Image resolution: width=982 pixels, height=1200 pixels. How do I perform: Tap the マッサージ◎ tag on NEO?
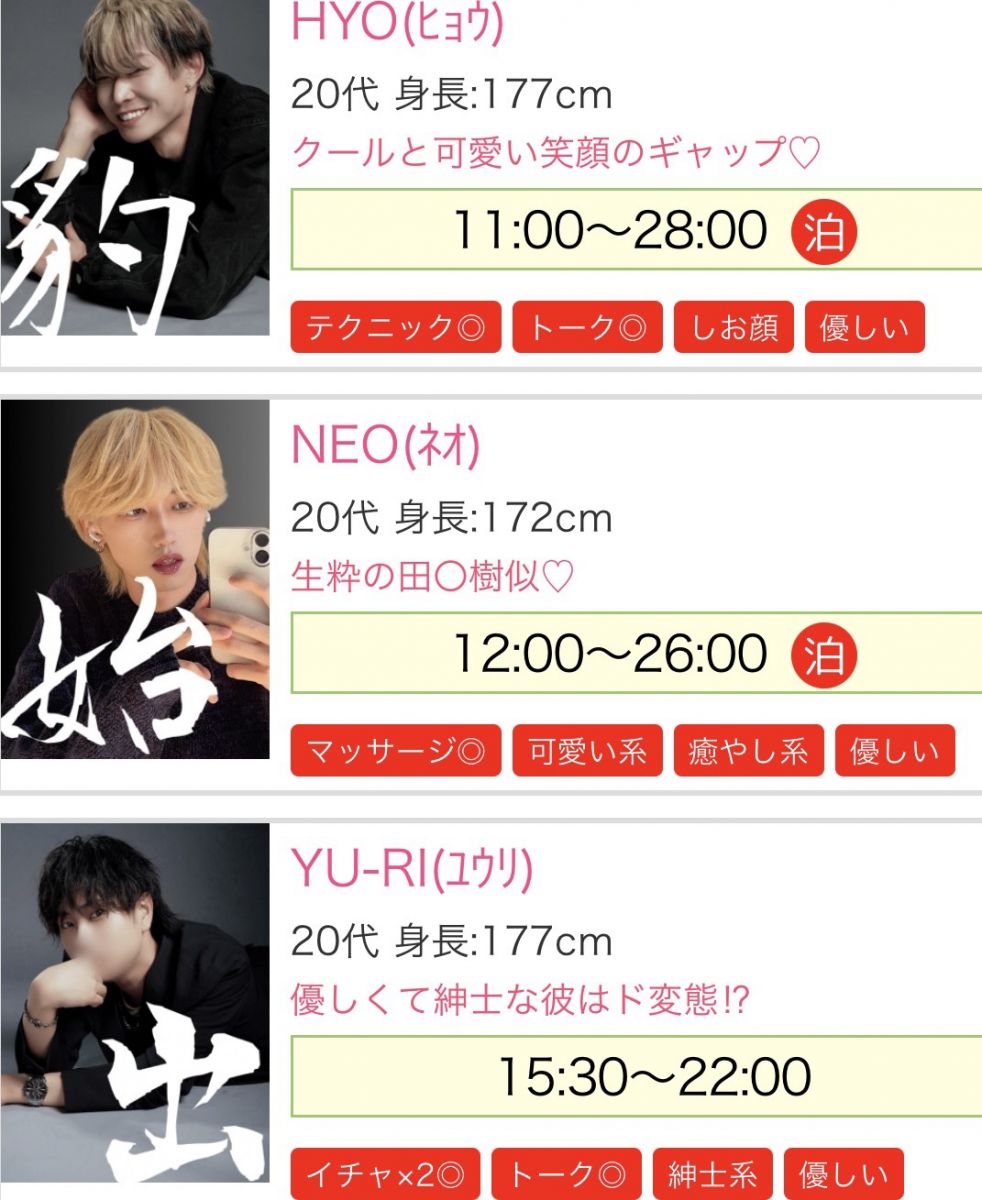click(x=395, y=752)
